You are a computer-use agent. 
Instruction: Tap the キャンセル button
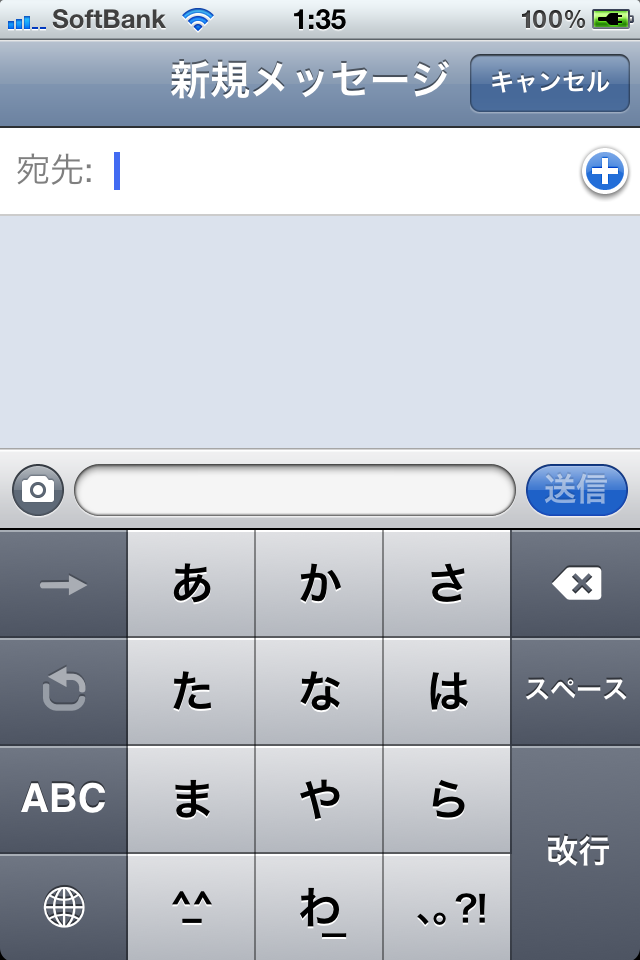pyautogui.click(x=549, y=82)
